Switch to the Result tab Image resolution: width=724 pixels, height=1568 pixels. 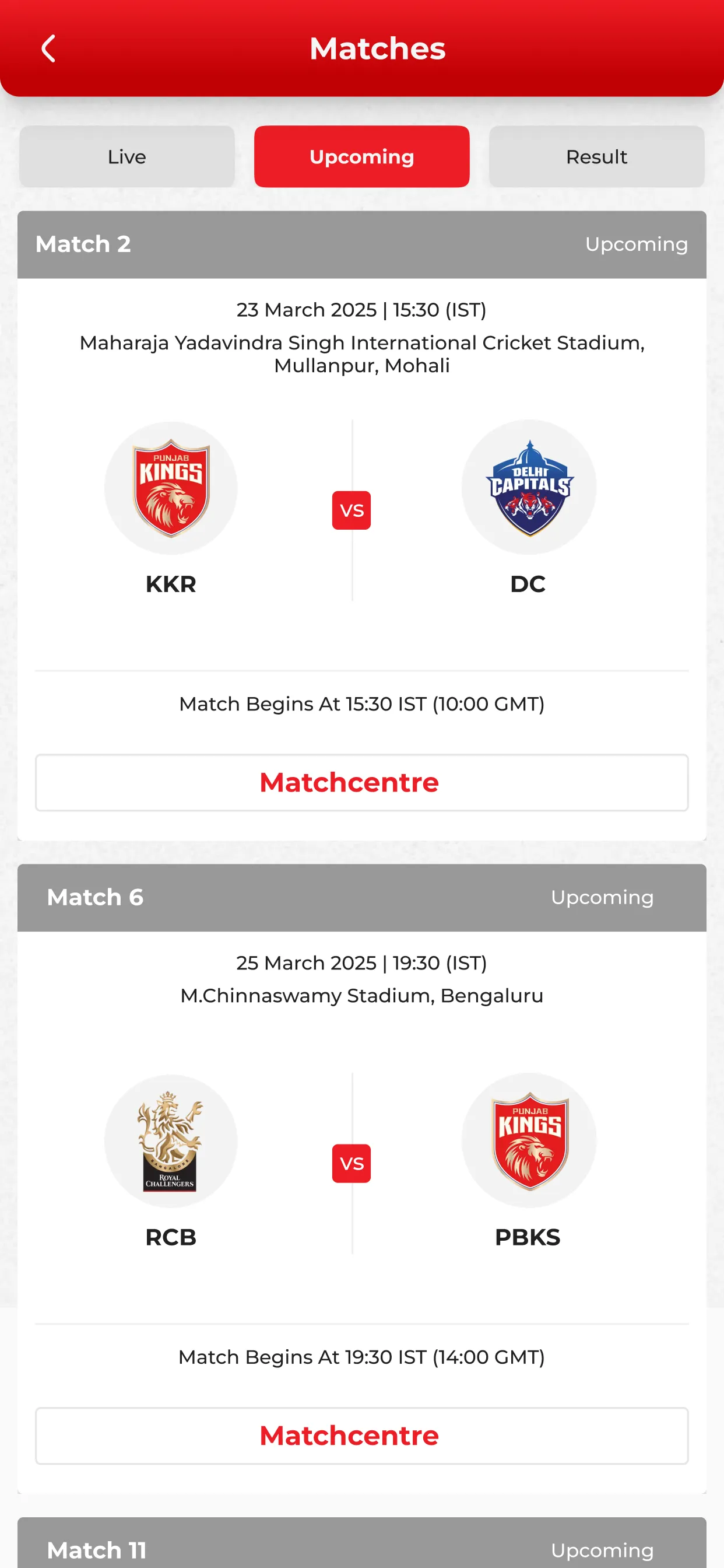pyautogui.click(x=596, y=156)
